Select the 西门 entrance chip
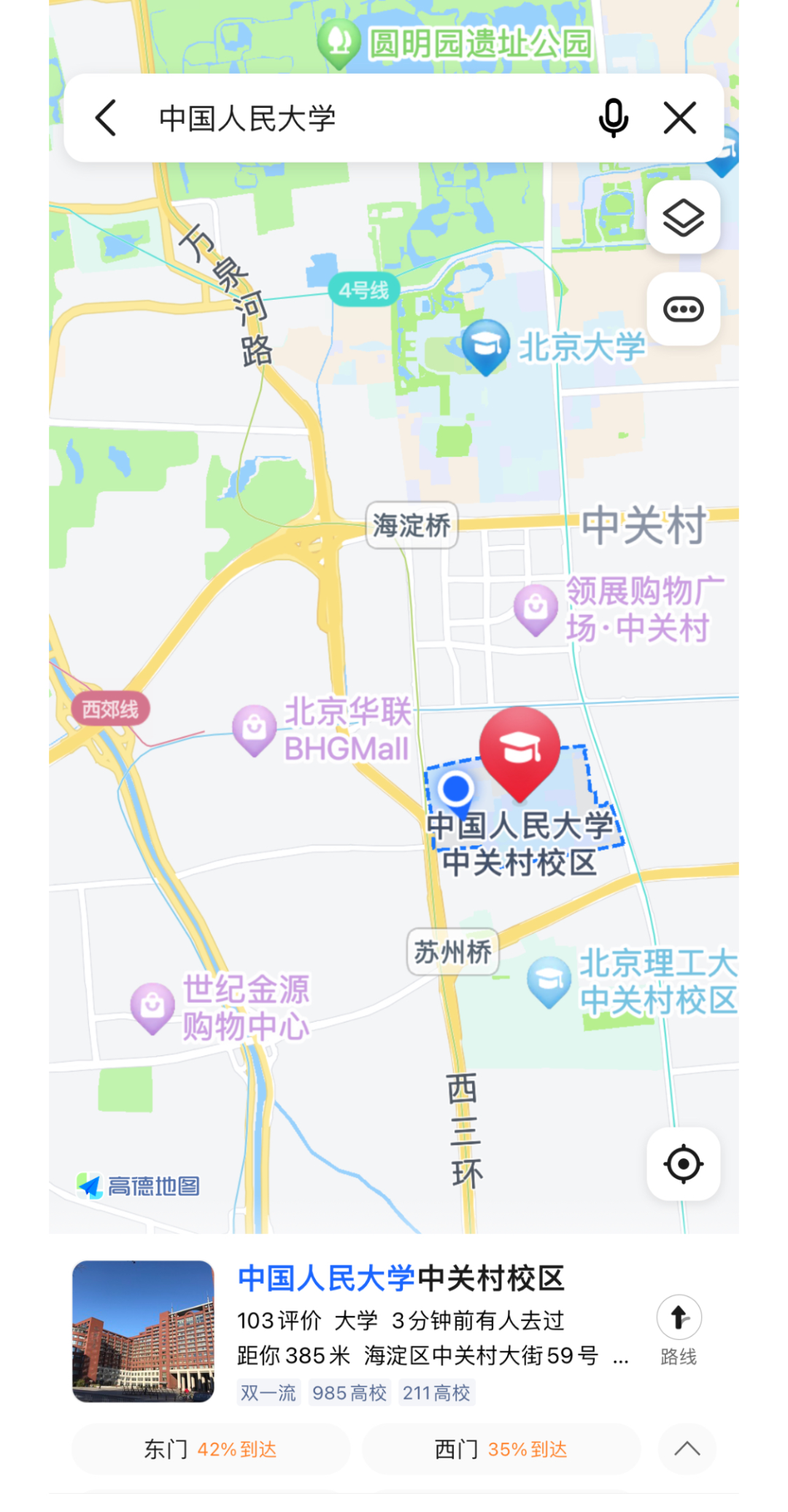 501,1449
